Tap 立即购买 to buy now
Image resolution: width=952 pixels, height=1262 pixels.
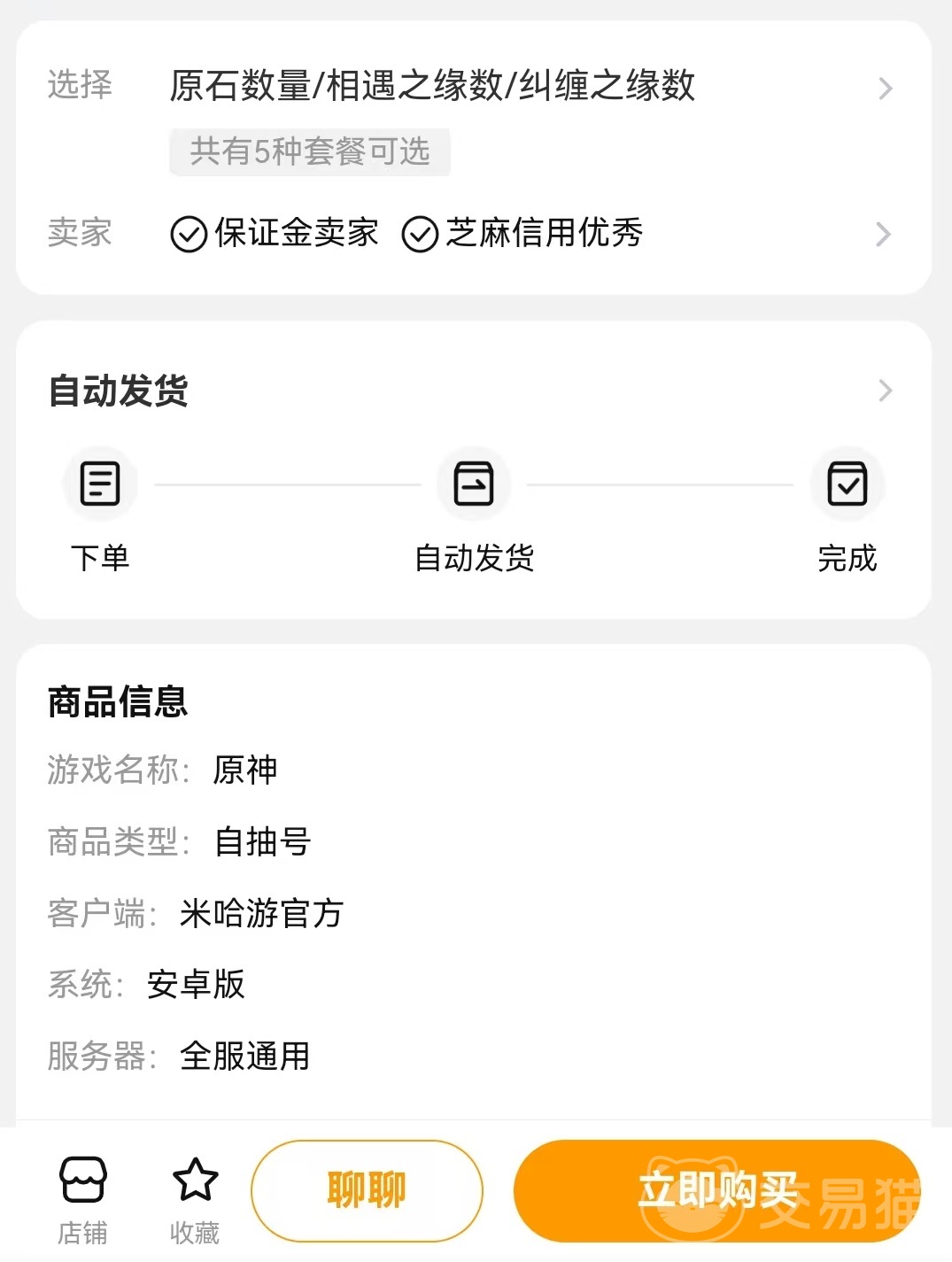coord(716,1189)
